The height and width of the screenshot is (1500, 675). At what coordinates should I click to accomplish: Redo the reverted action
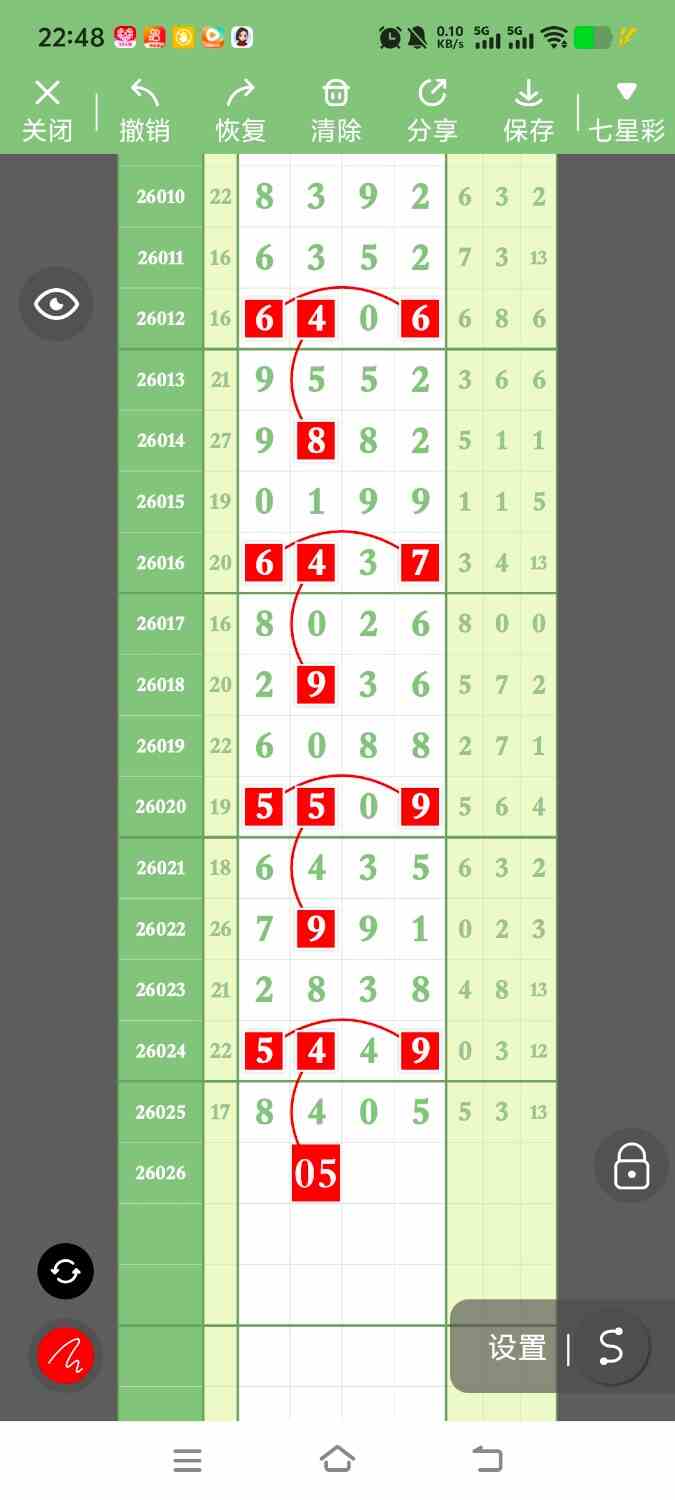[x=240, y=111]
